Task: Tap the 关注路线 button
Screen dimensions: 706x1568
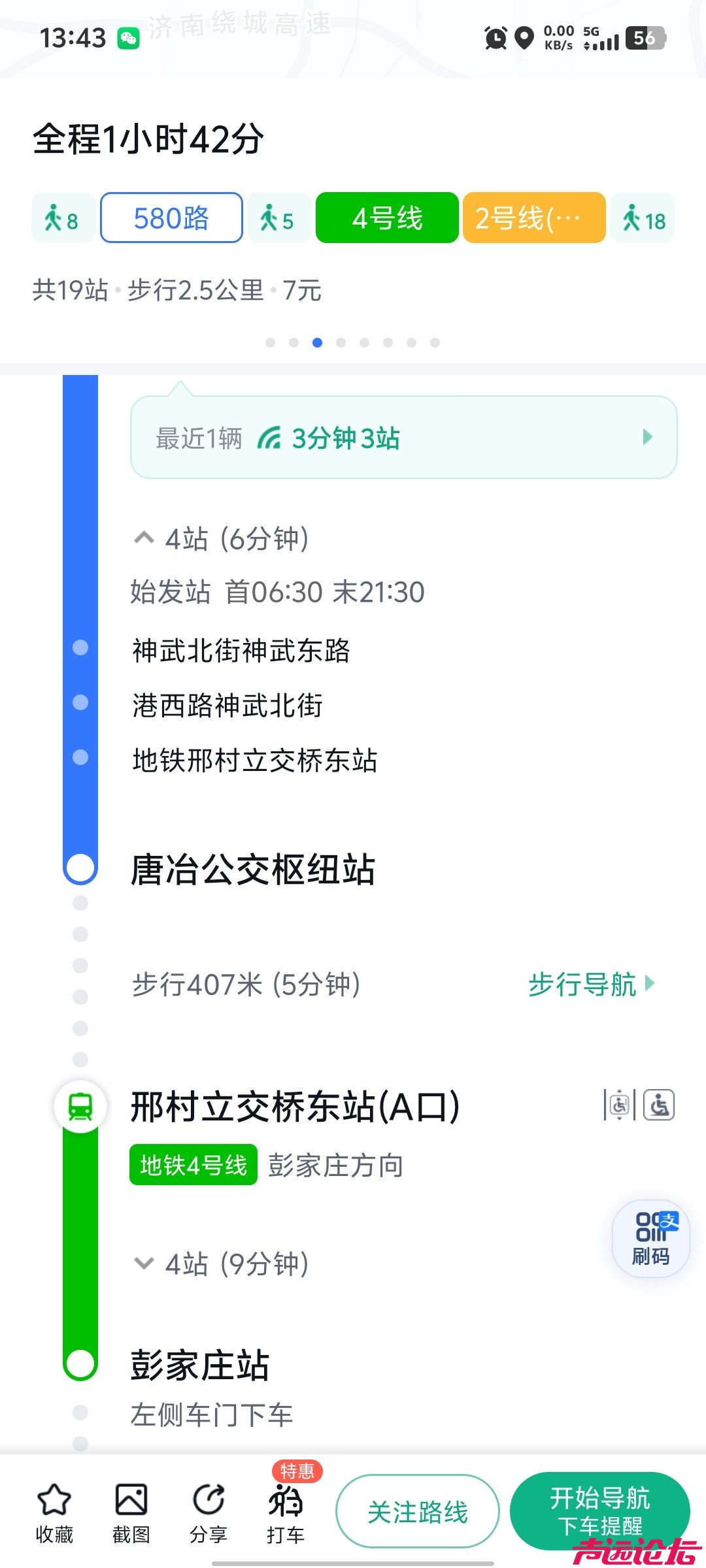Action: (418, 1511)
